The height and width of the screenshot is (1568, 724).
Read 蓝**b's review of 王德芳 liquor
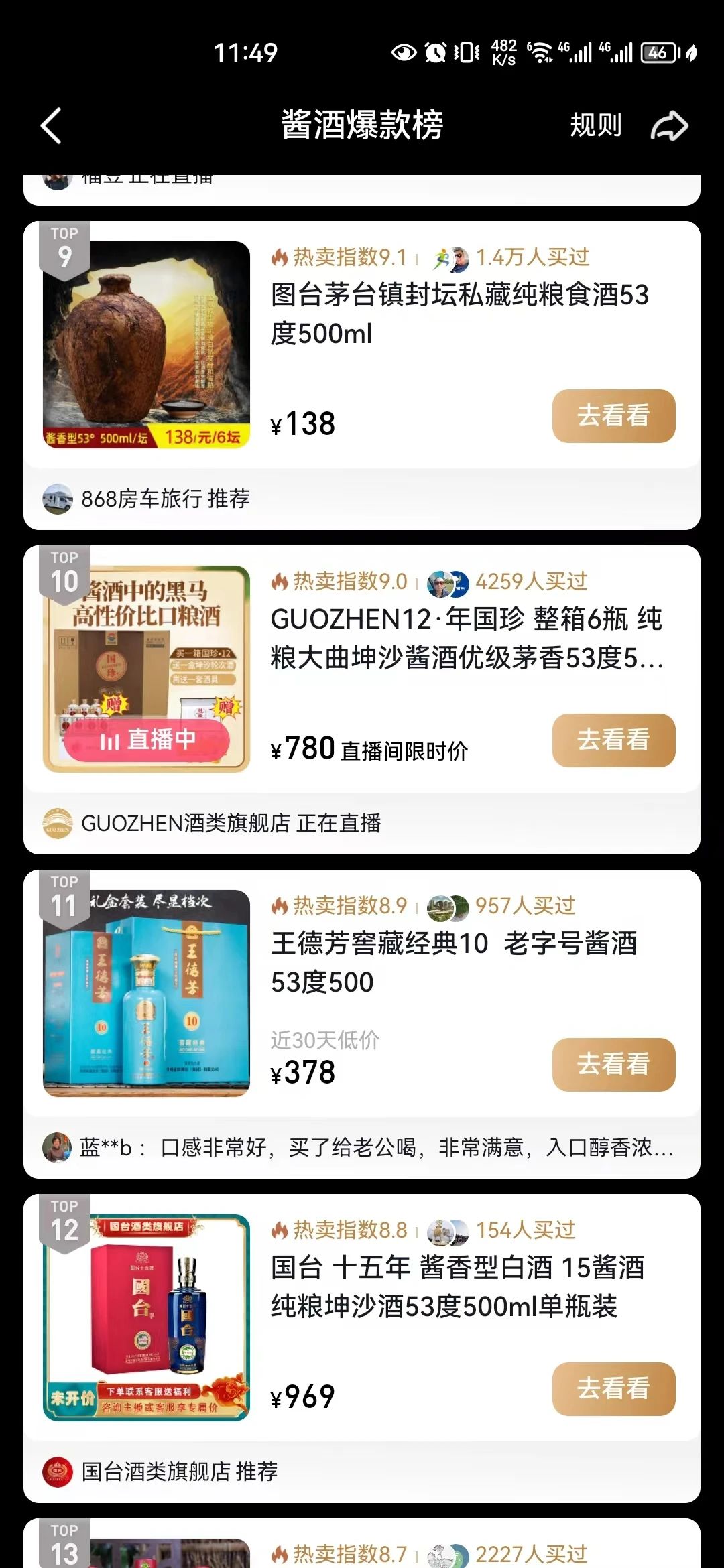tap(375, 1147)
